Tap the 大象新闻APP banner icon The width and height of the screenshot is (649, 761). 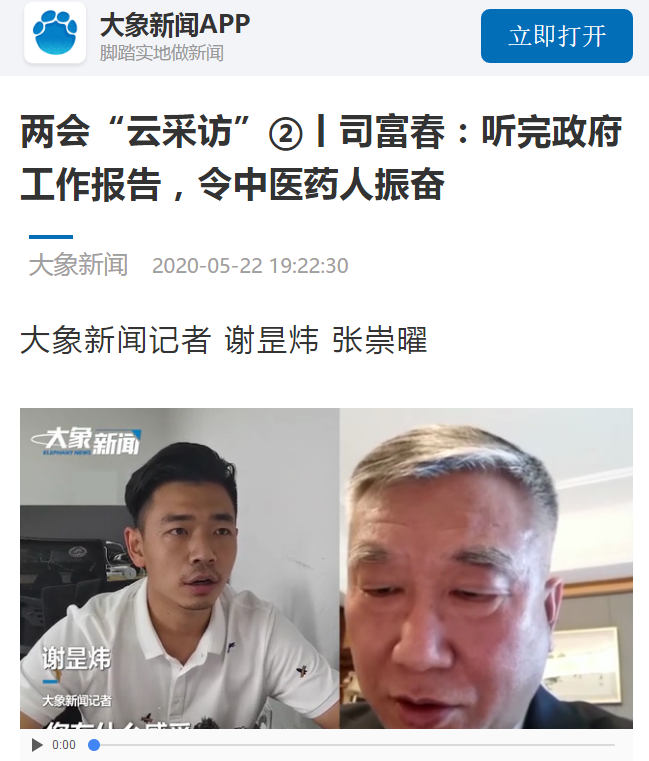(x=55, y=35)
